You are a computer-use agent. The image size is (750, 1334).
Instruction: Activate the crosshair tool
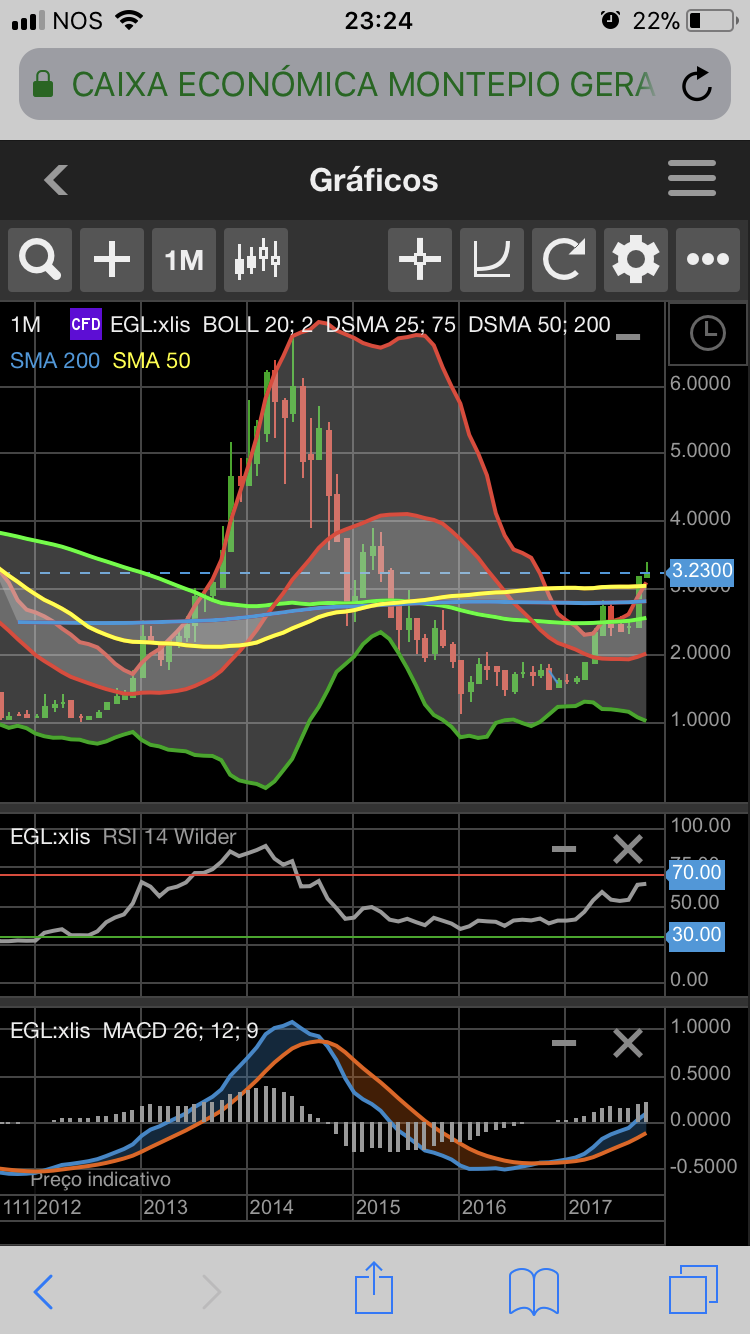[x=420, y=260]
